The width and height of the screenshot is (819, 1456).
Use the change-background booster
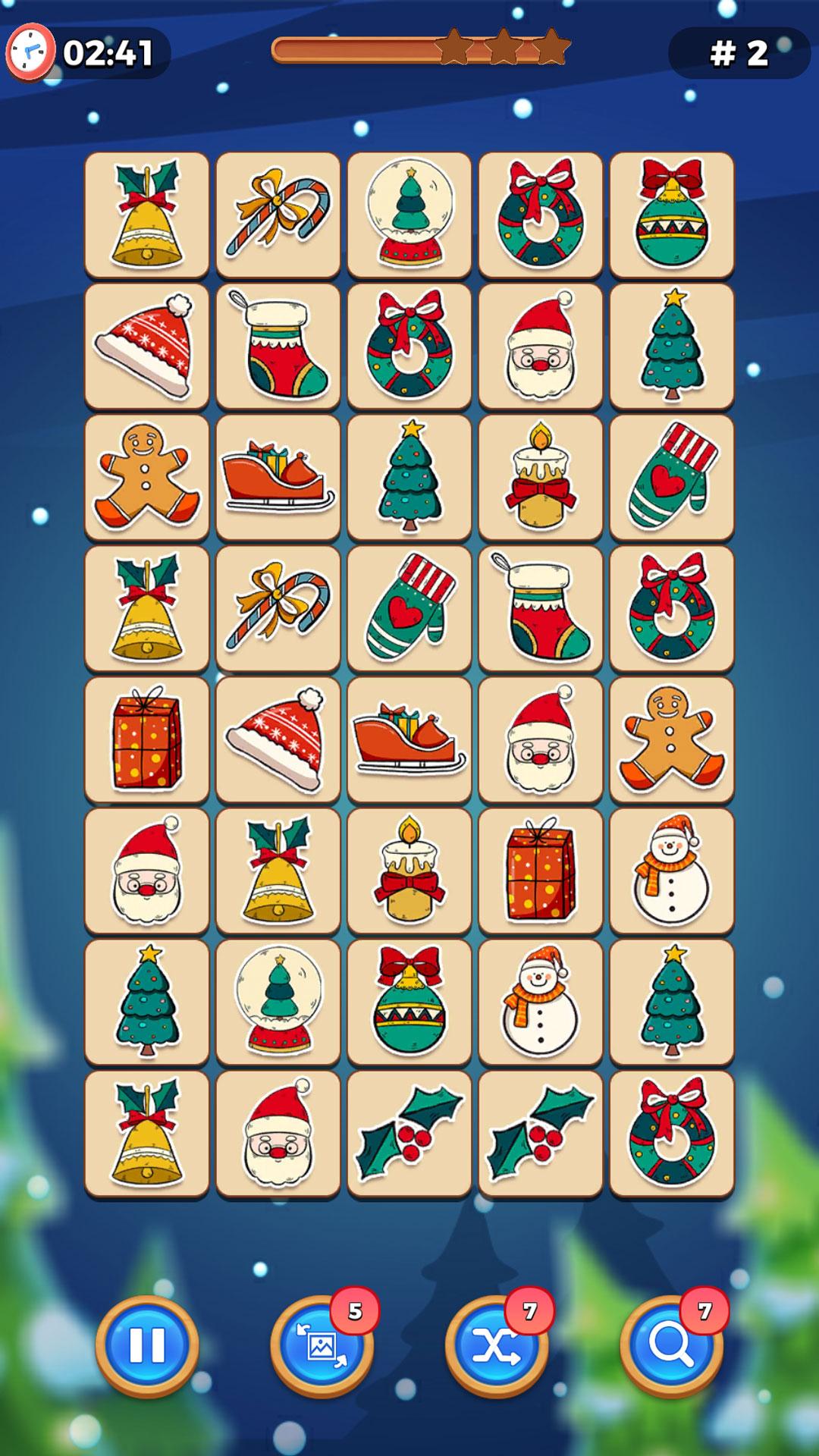pyautogui.click(x=322, y=1346)
